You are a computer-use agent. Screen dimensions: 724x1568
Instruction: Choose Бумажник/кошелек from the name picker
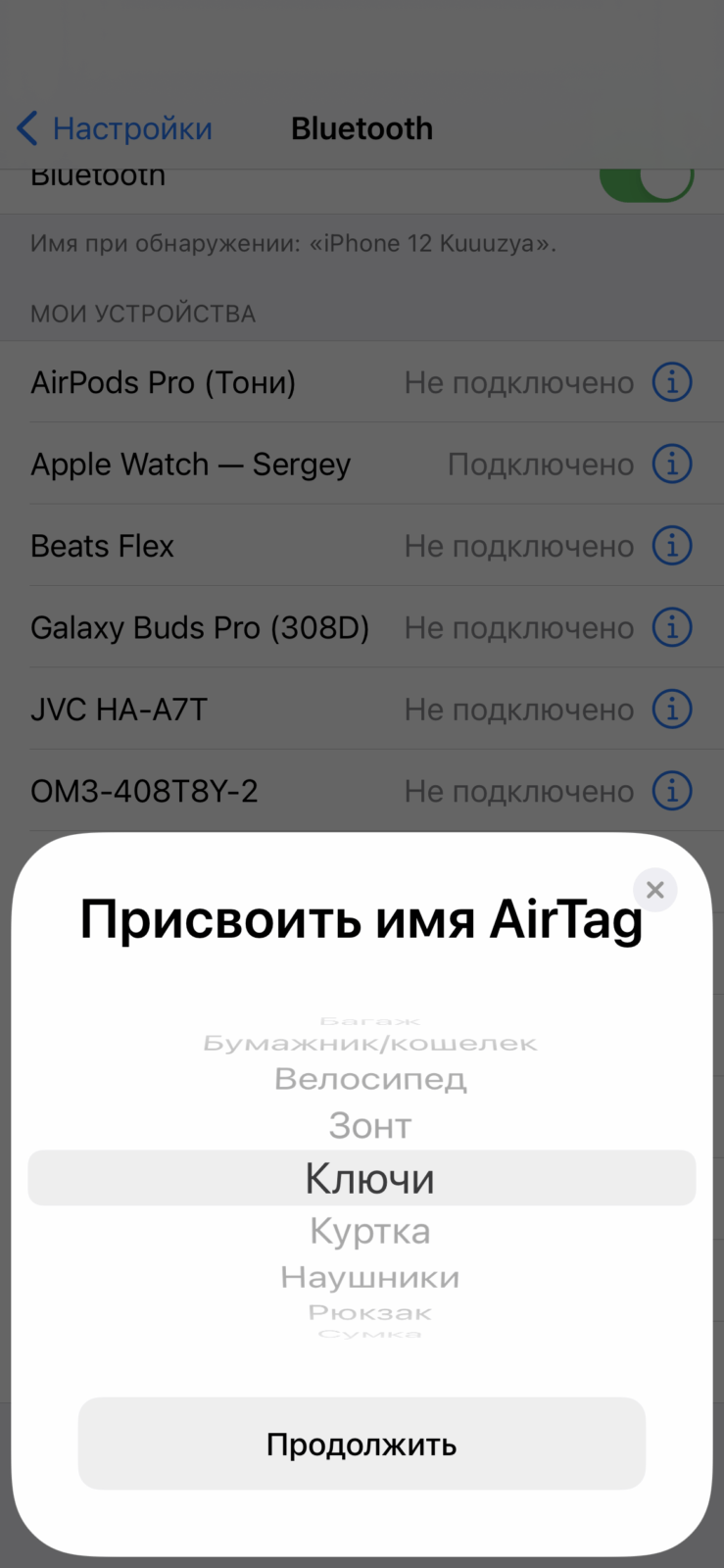point(370,1044)
